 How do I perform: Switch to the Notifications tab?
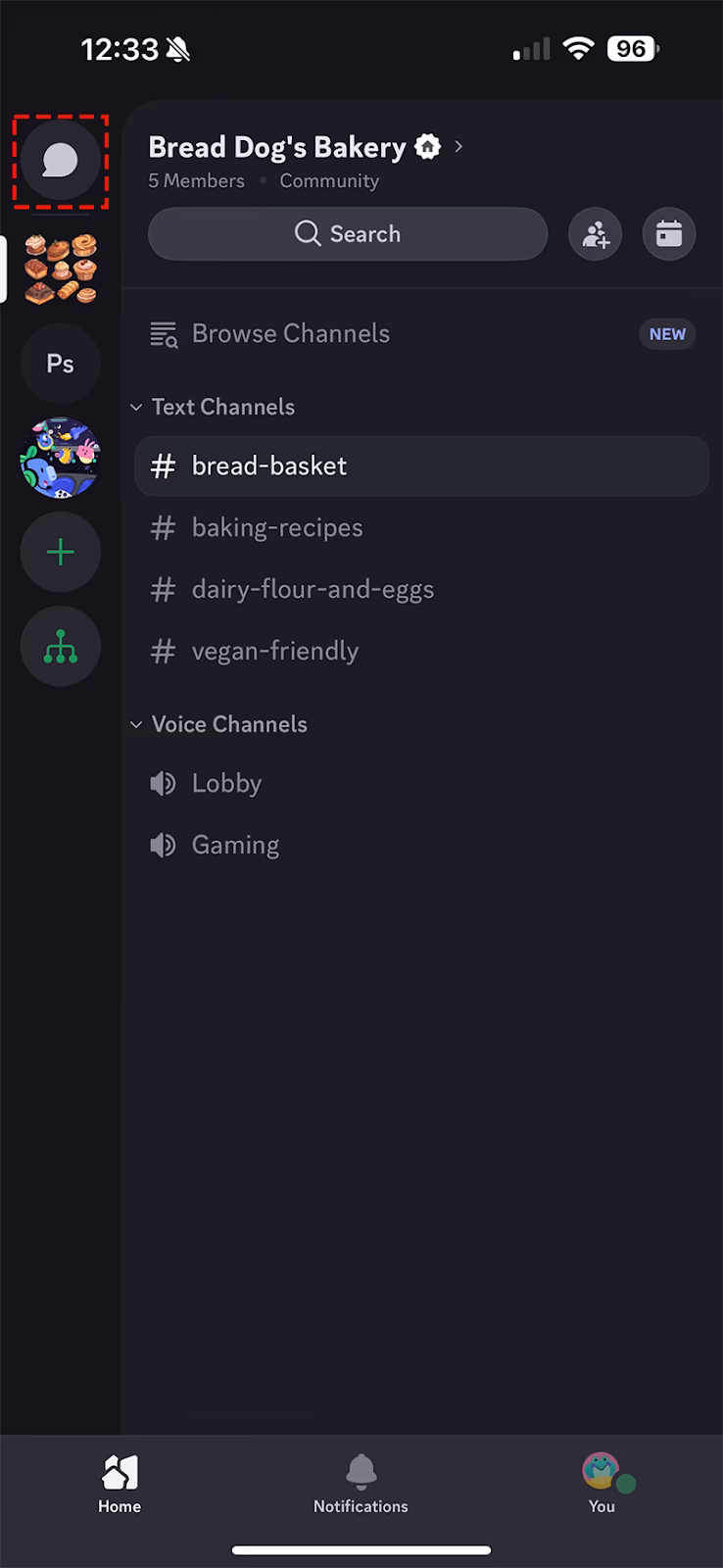pos(361,1485)
